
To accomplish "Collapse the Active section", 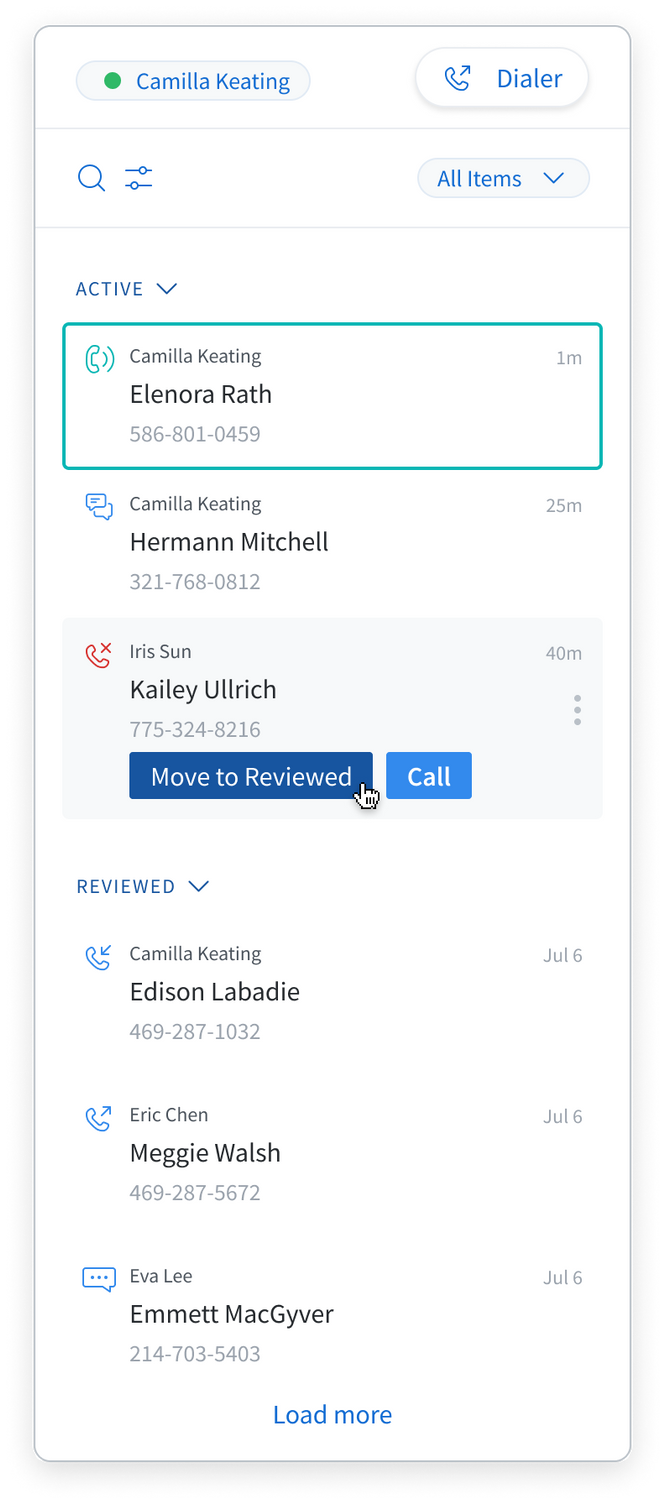I will (127, 289).
